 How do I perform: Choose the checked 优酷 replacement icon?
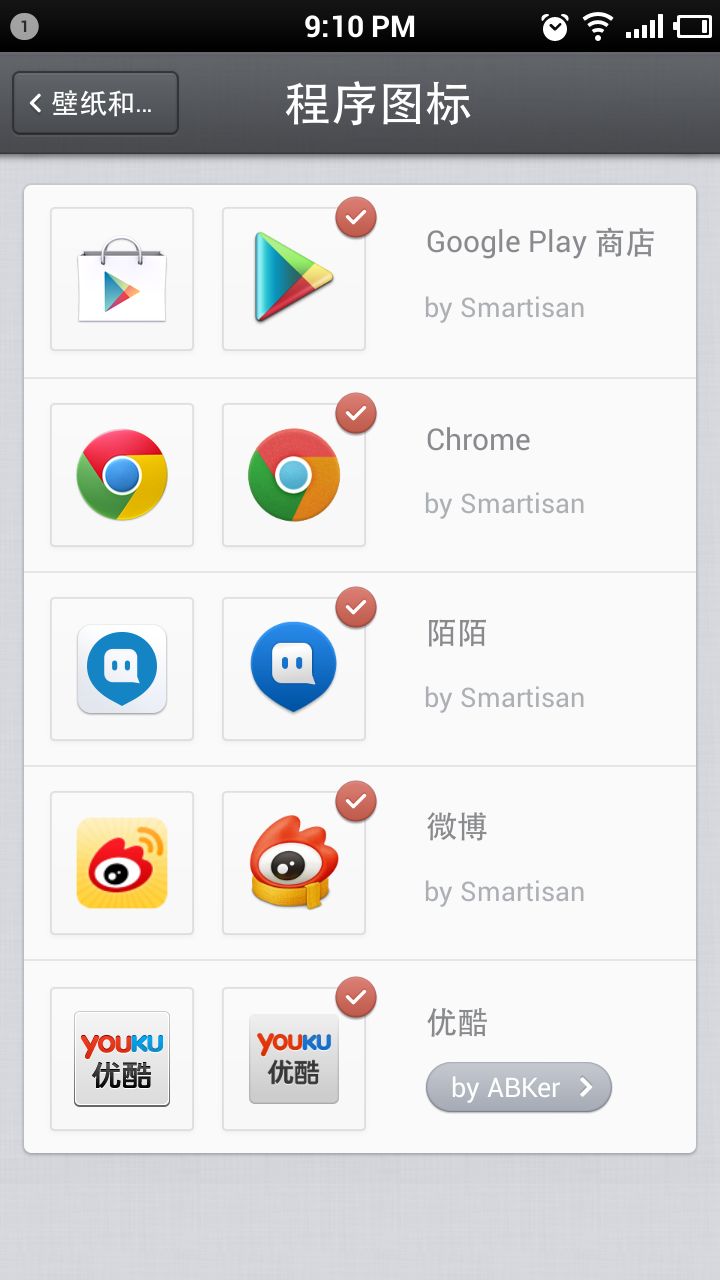294,1059
